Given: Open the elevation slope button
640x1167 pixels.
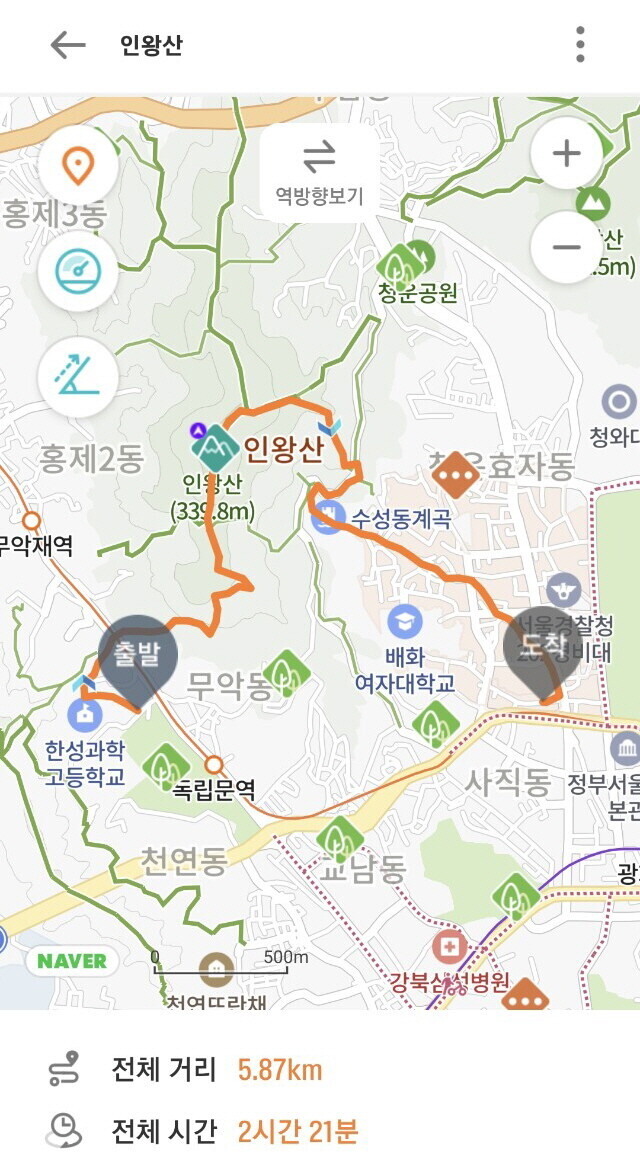Looking at the screenshot, I should [78, 377].
